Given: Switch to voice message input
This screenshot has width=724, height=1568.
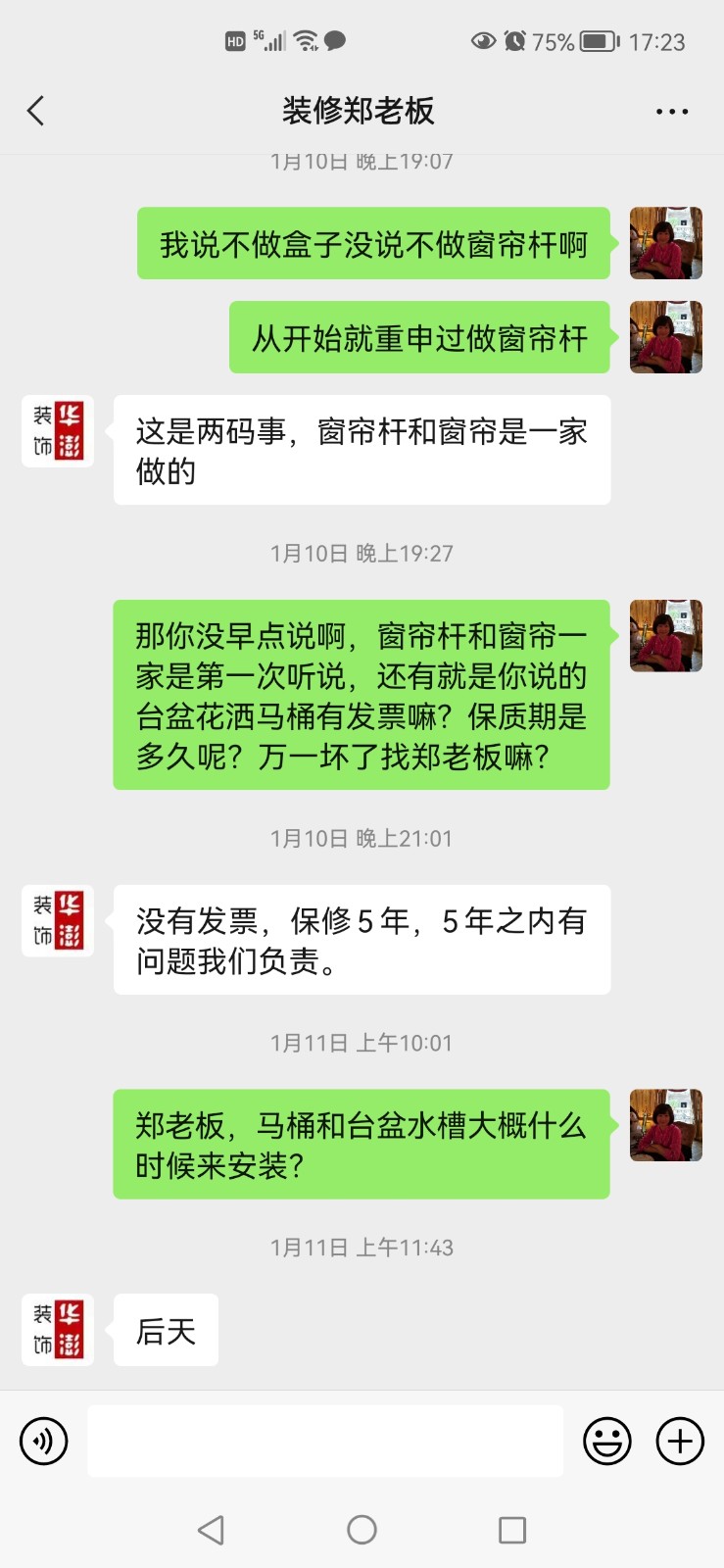Looking at the screenshot, I should 44,1442.
